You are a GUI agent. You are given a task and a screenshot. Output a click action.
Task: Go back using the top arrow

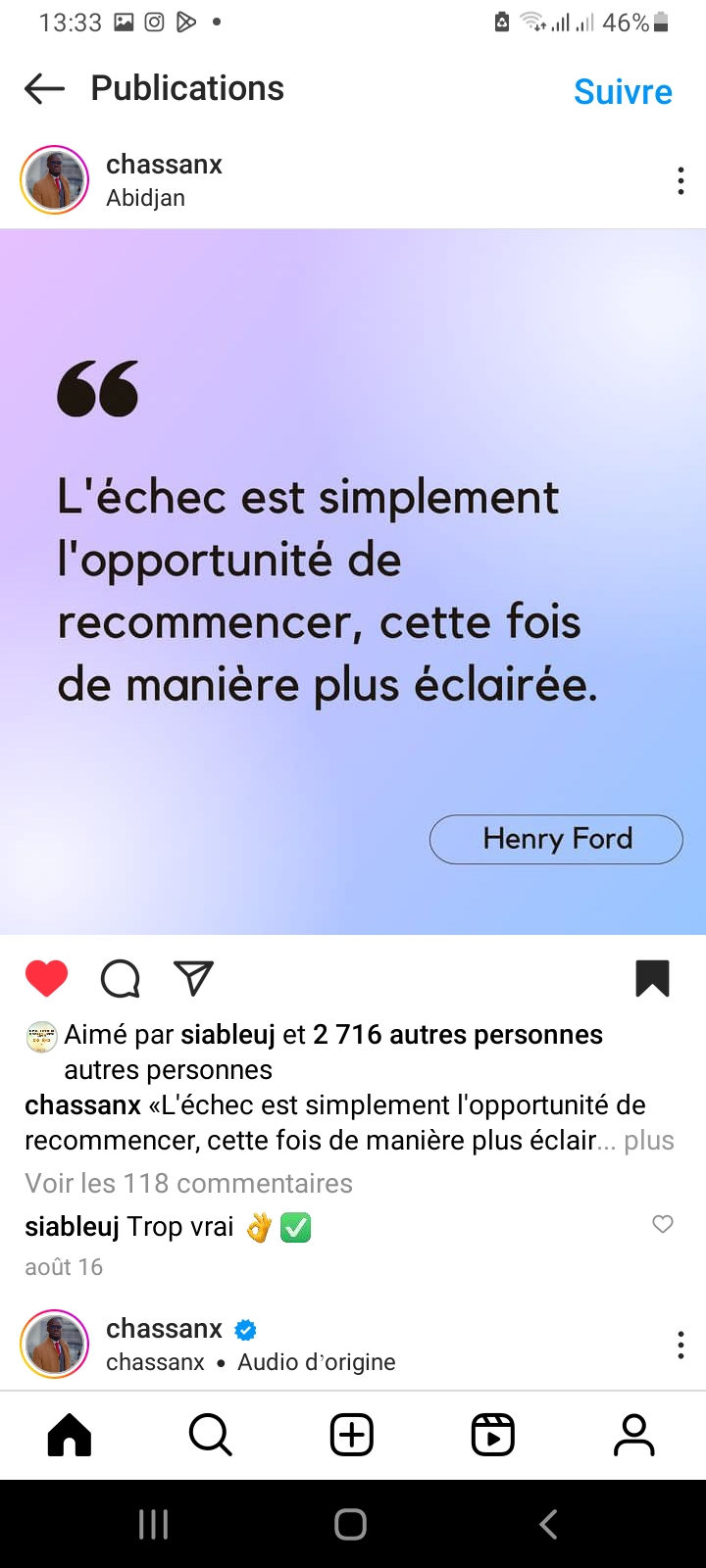(44, 89)
